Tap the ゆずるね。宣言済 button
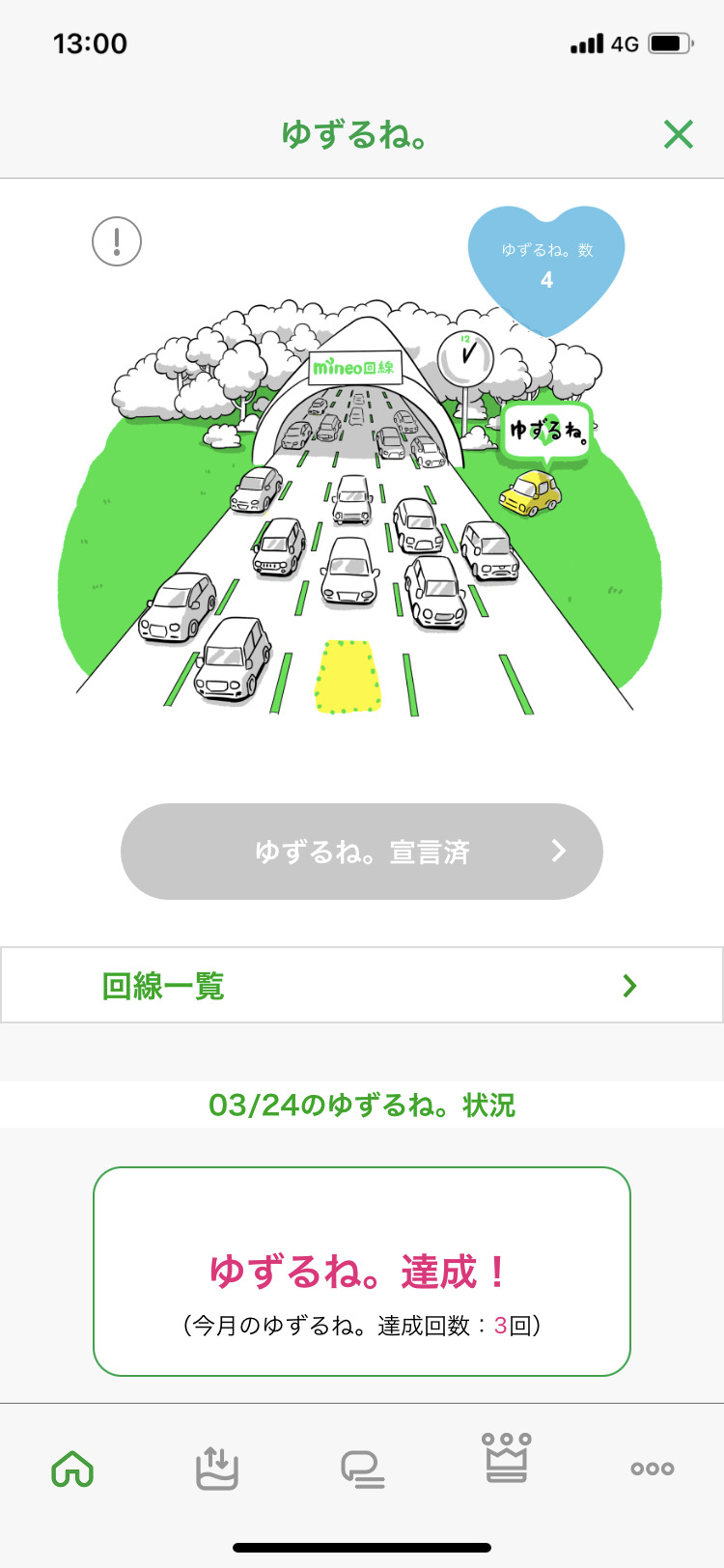This screenshot has width=724, height=1568. tap(362, 852)
